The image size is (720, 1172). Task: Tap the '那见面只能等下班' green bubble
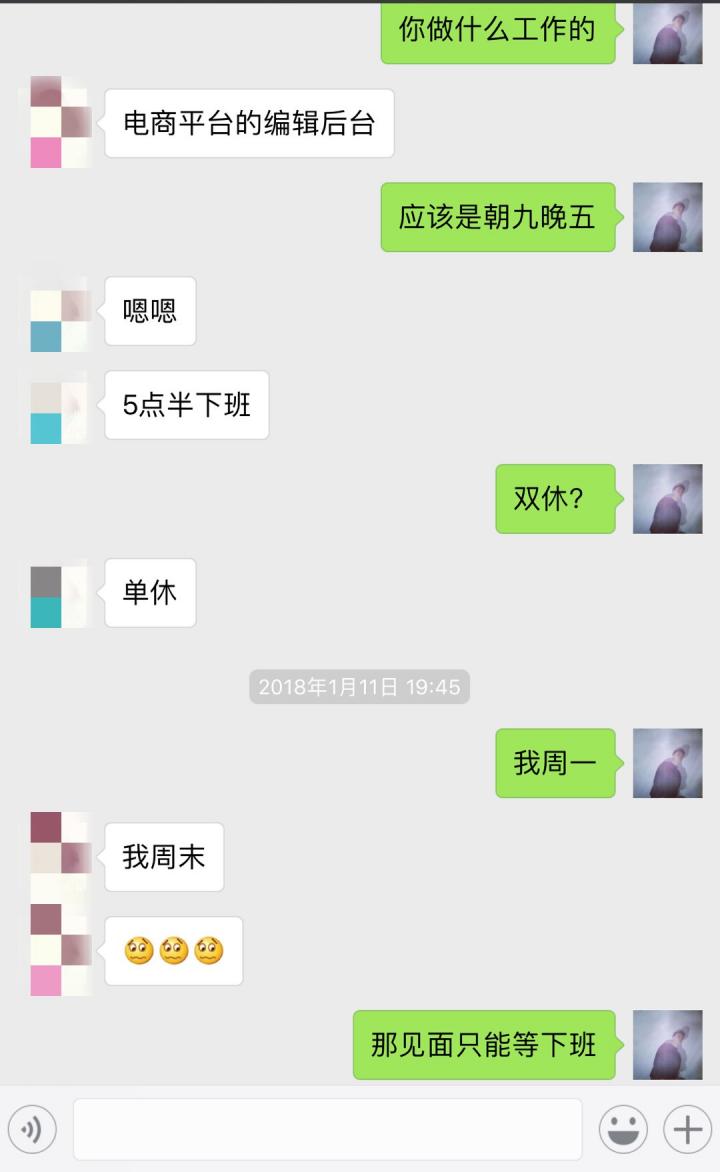pos(483,1046)
